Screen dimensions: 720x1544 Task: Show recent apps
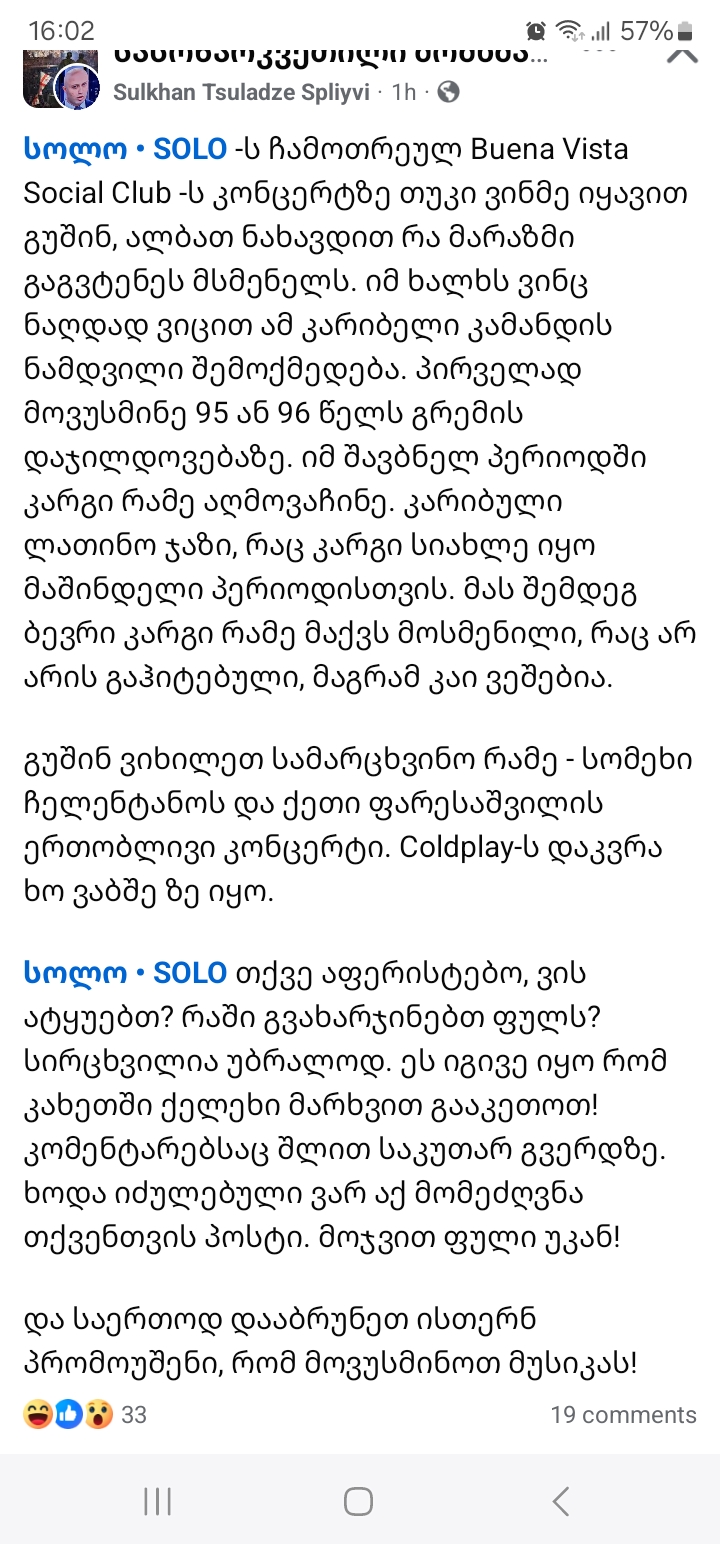click(x=157, y=1501)
